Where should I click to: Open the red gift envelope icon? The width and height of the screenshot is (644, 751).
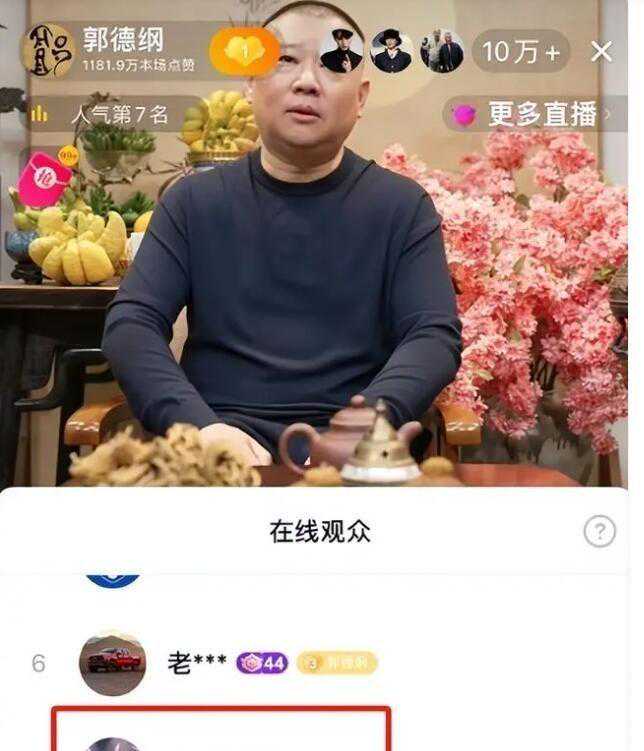pyautogui.click(x=46, y=180)
